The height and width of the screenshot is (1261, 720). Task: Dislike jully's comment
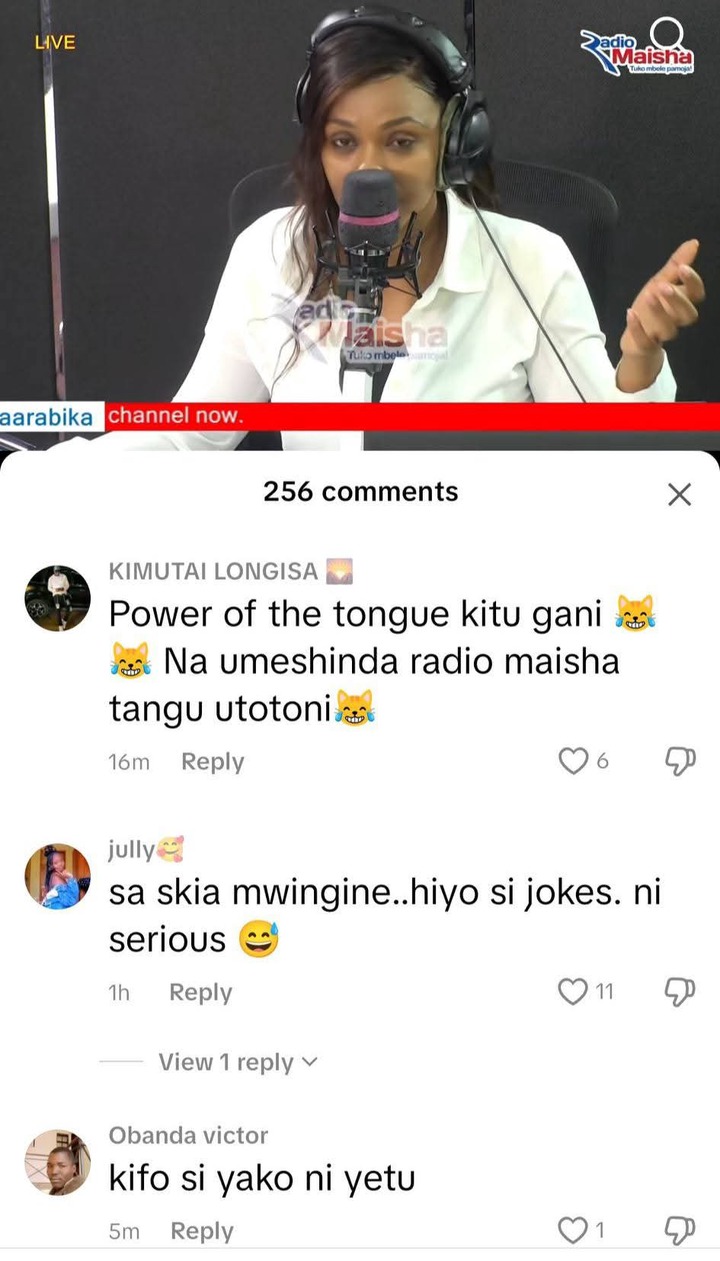pyautogui.click(x=680, y=993)
